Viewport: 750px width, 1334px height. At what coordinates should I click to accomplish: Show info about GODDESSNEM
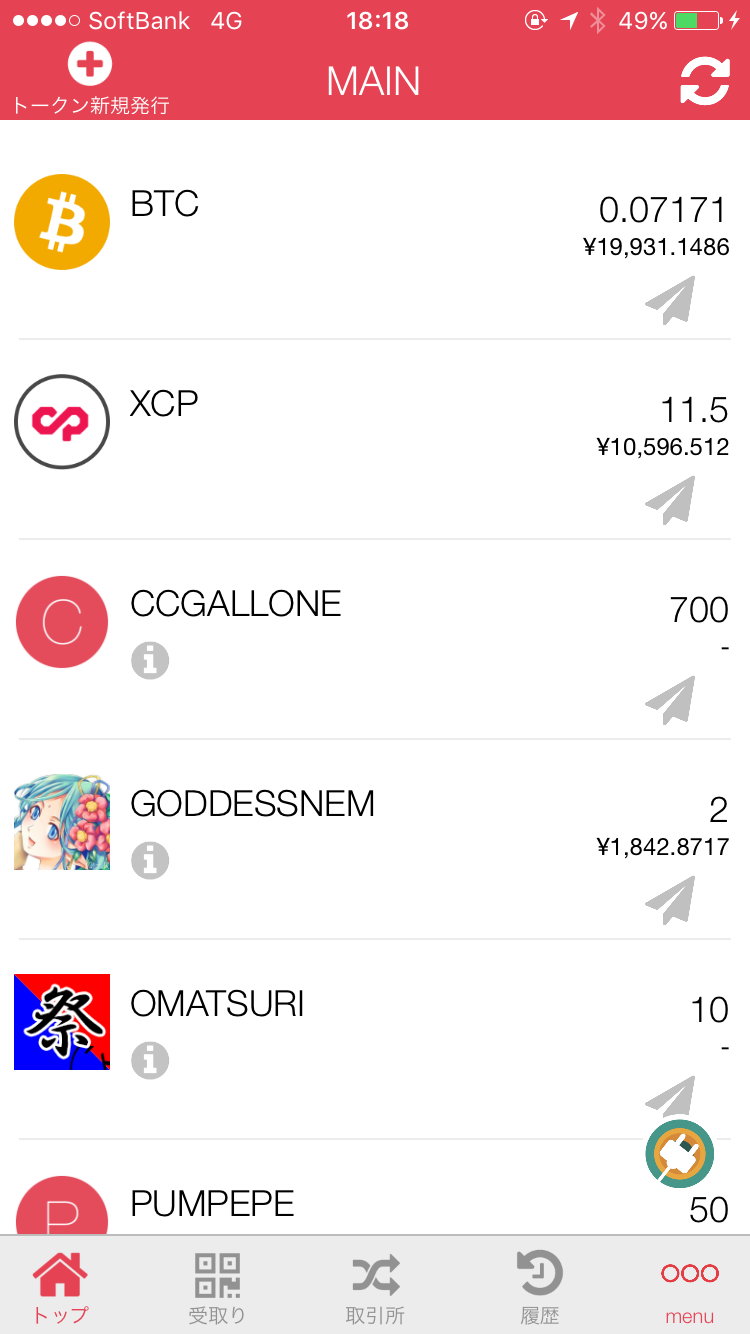tap(150, 860)
